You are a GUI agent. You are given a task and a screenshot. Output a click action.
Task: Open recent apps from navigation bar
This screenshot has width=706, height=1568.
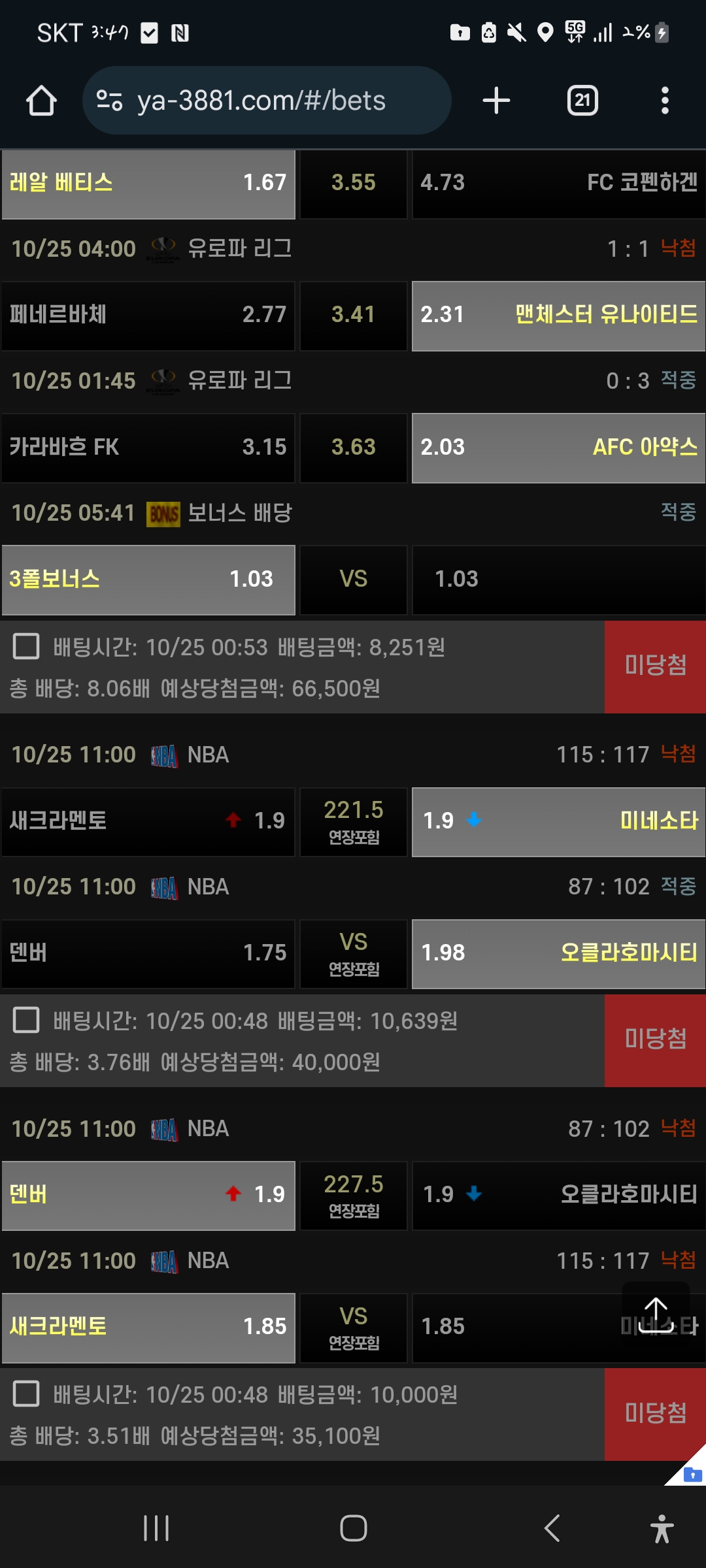pyautogui.click(x=156, y=1528)
